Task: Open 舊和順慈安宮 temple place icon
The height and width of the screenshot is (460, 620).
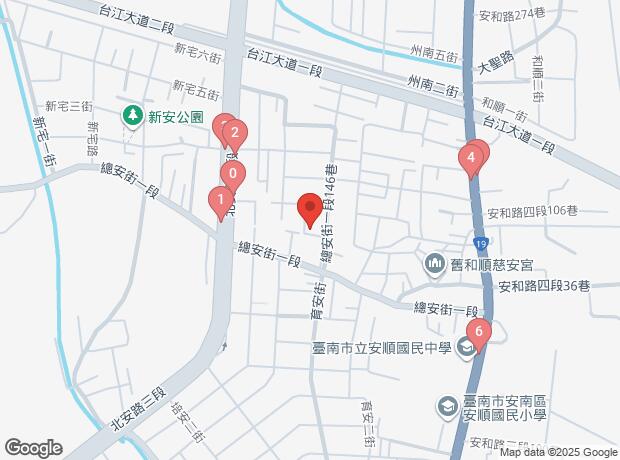Action: click(x=434, y=264)
